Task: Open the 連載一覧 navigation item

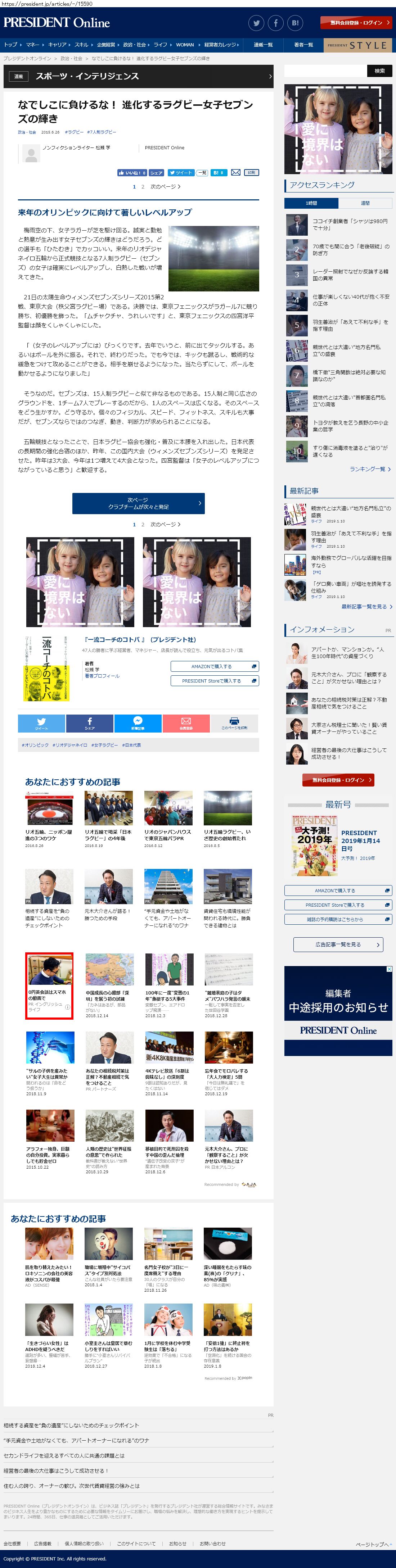Action: 262,45
